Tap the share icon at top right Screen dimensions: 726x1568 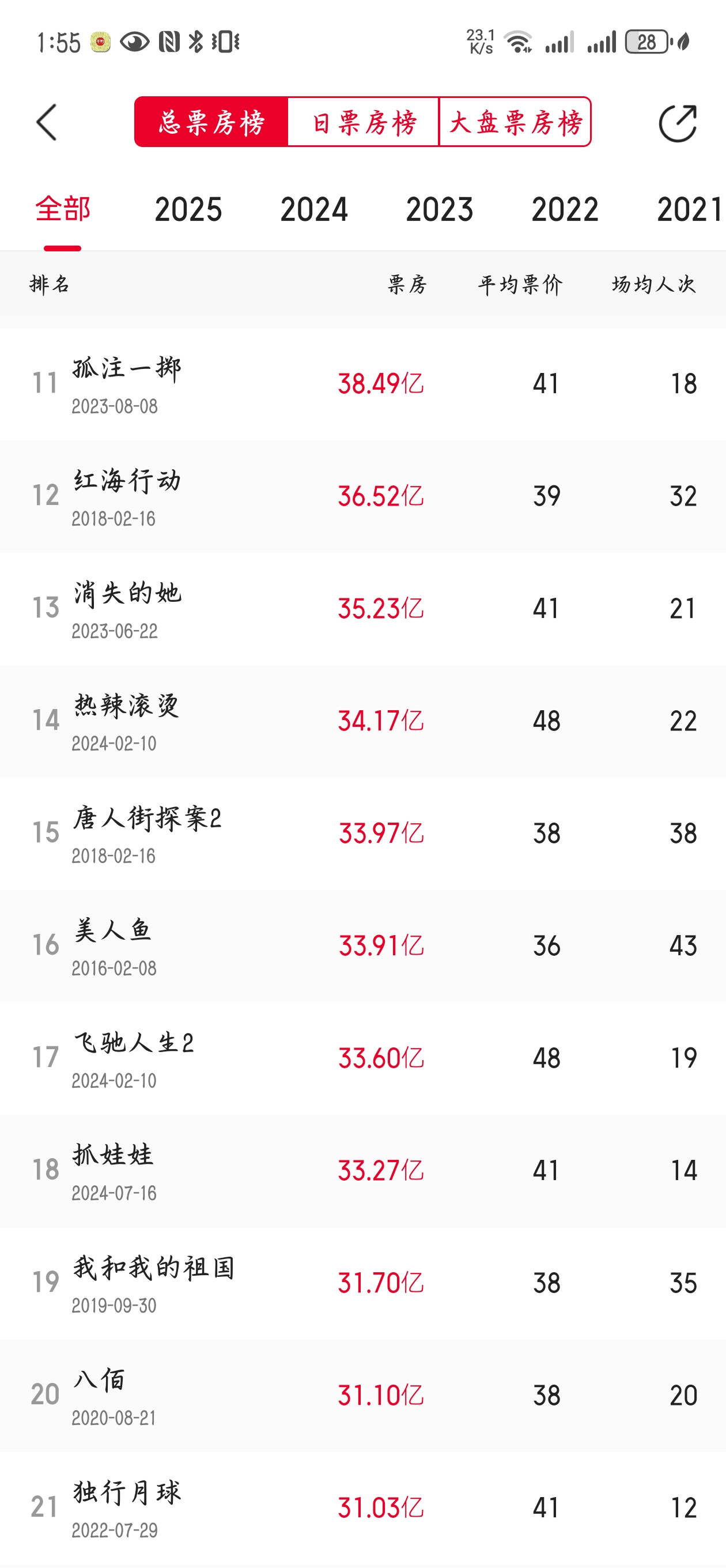point(678,123)
